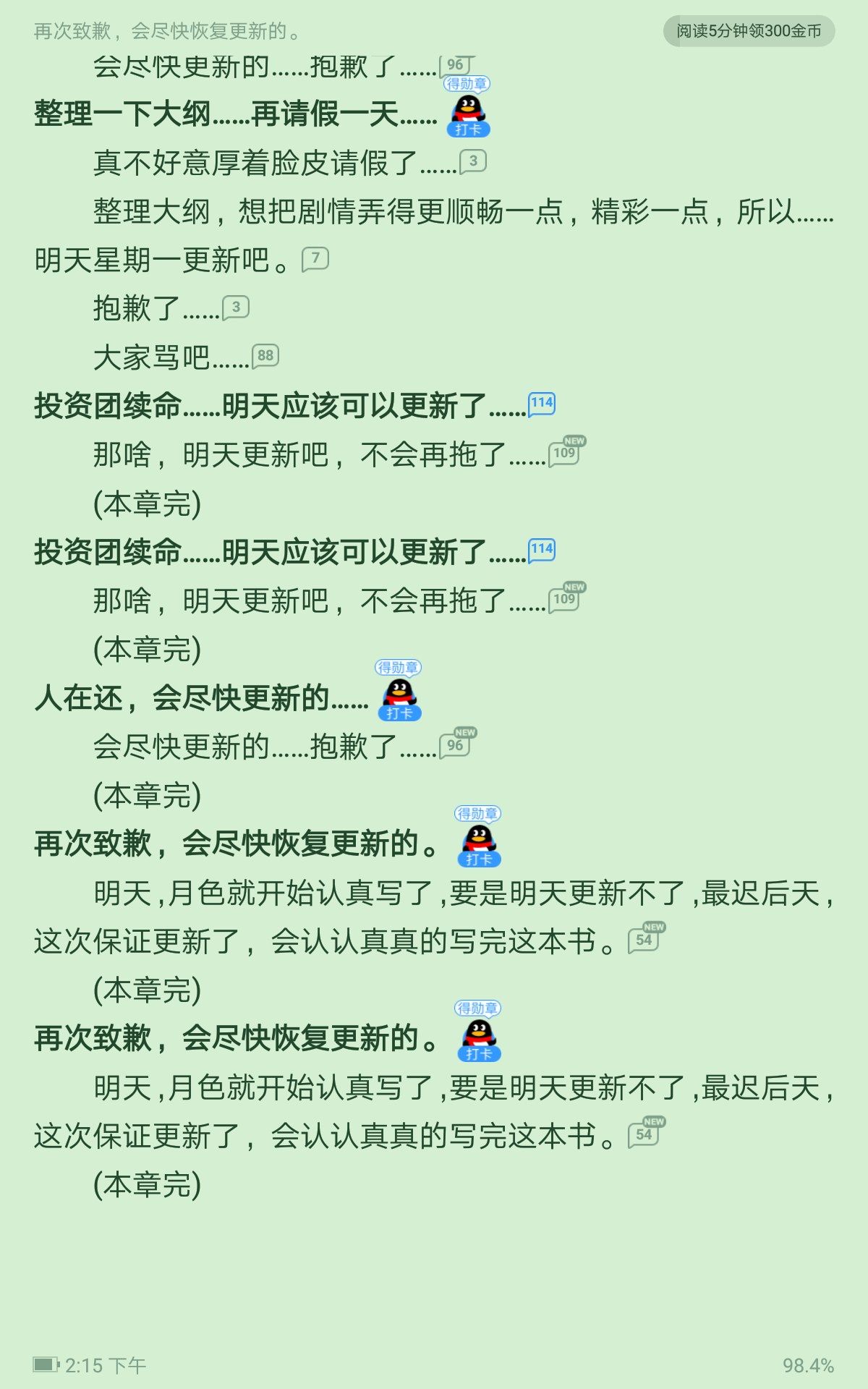Viewport: 868px width, 1389px height.
Task: Open 54 comments under the first 再次致歉 paragraph
Action: pos(644,940)
